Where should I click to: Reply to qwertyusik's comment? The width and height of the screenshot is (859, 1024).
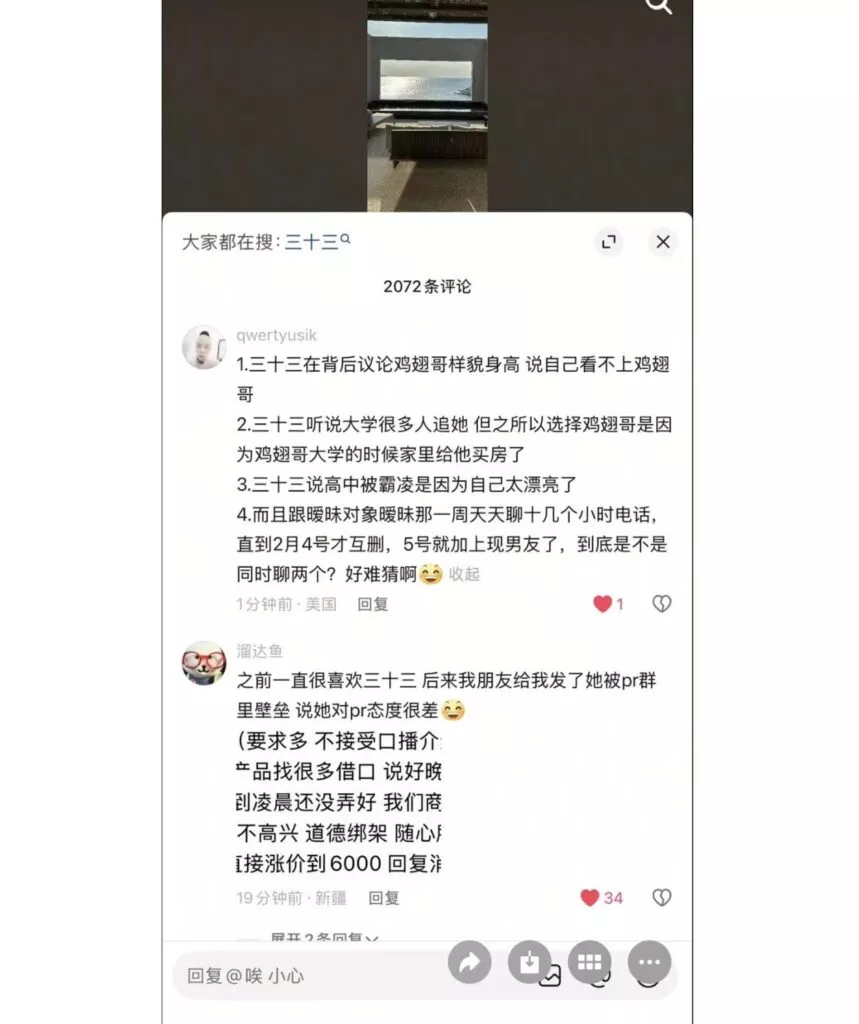pos(373,604)
